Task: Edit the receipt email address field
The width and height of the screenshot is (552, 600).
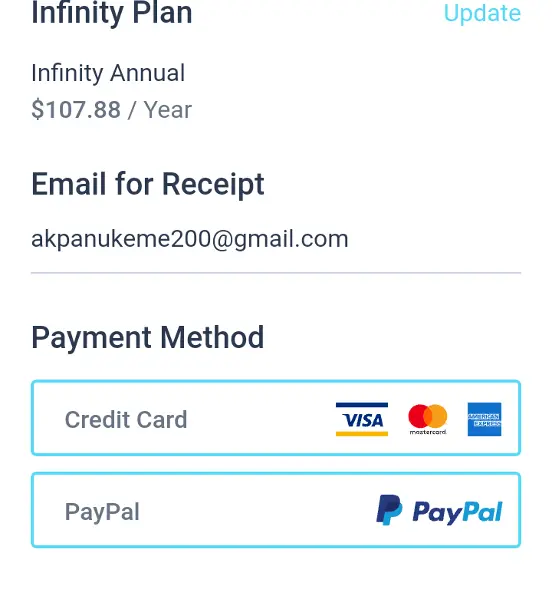Action: tap(276, 240)
